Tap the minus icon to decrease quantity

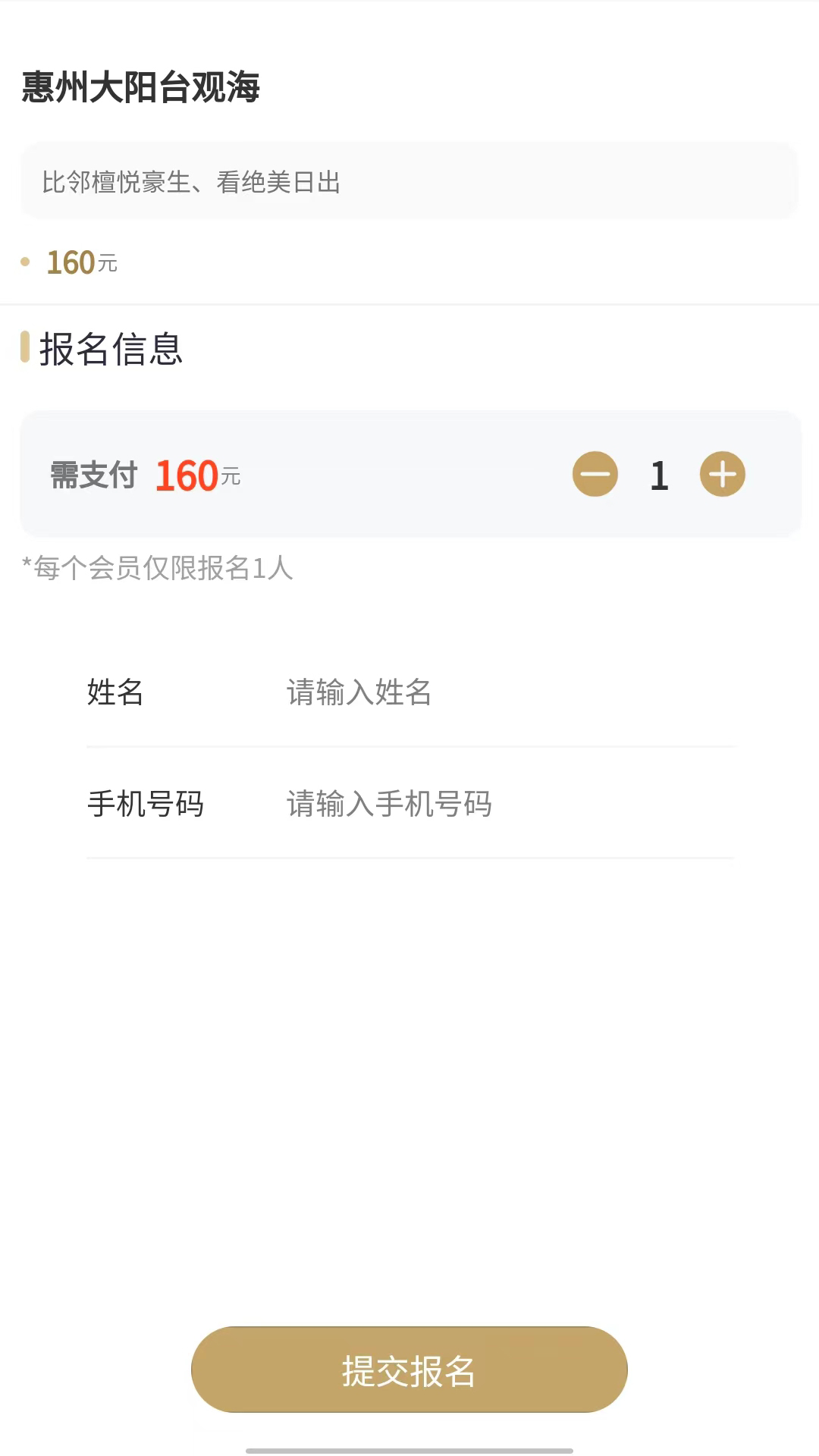coord(595,474)
